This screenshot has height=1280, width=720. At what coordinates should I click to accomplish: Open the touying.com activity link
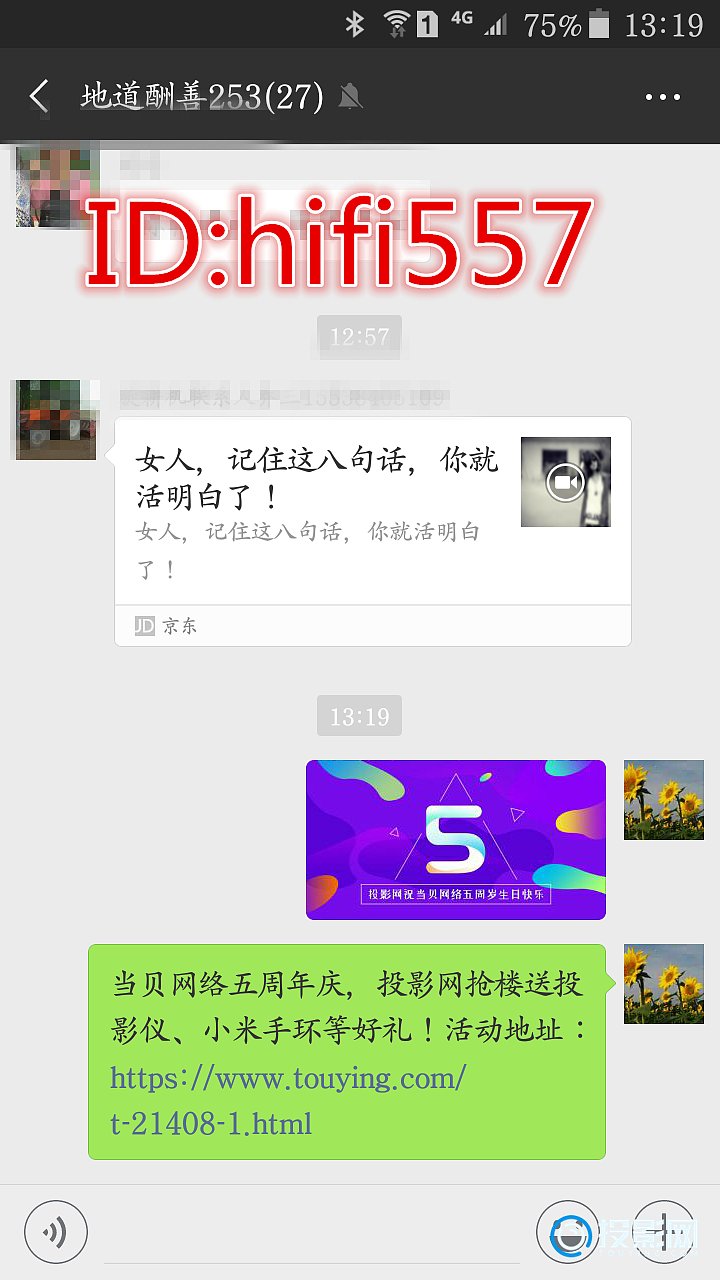[288, 1100]
